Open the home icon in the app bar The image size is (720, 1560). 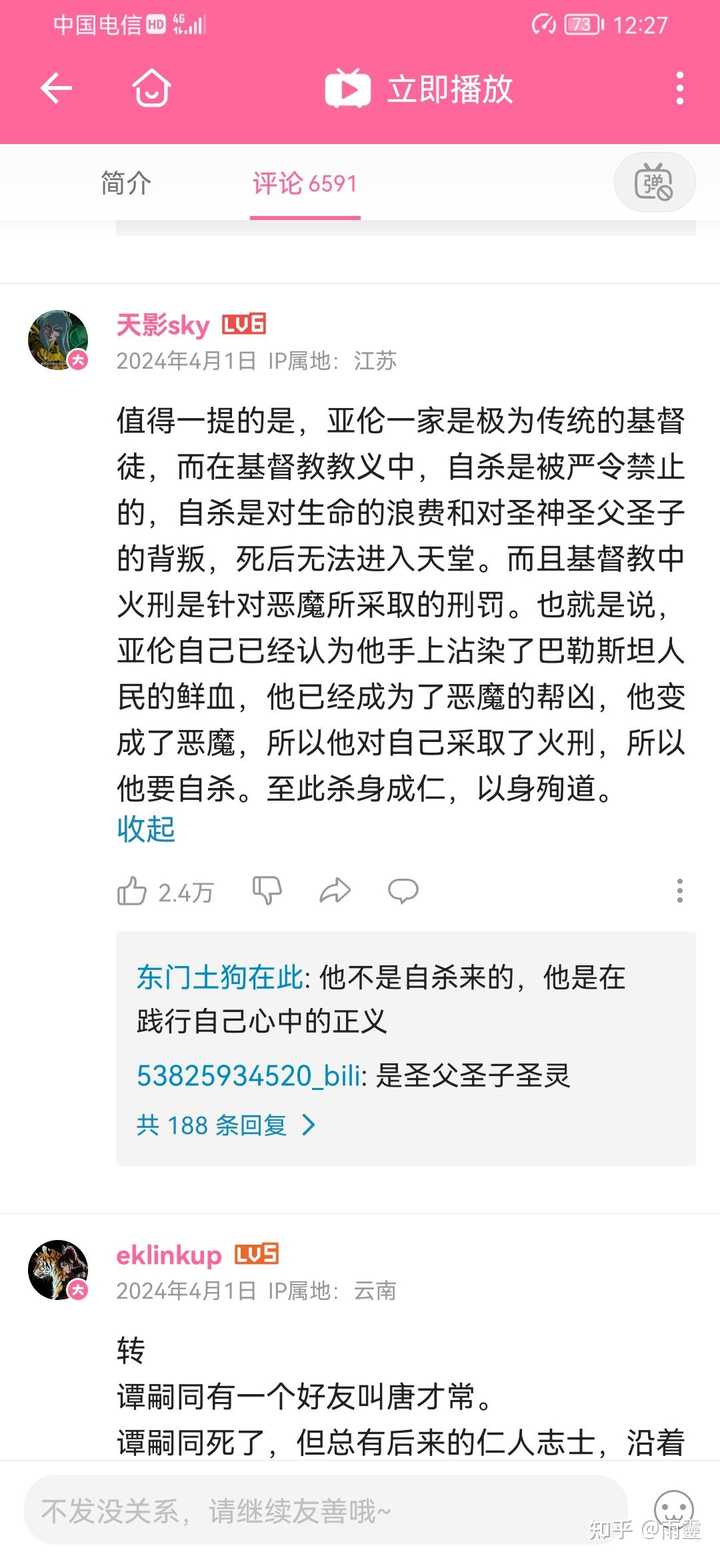click(152, 89)
